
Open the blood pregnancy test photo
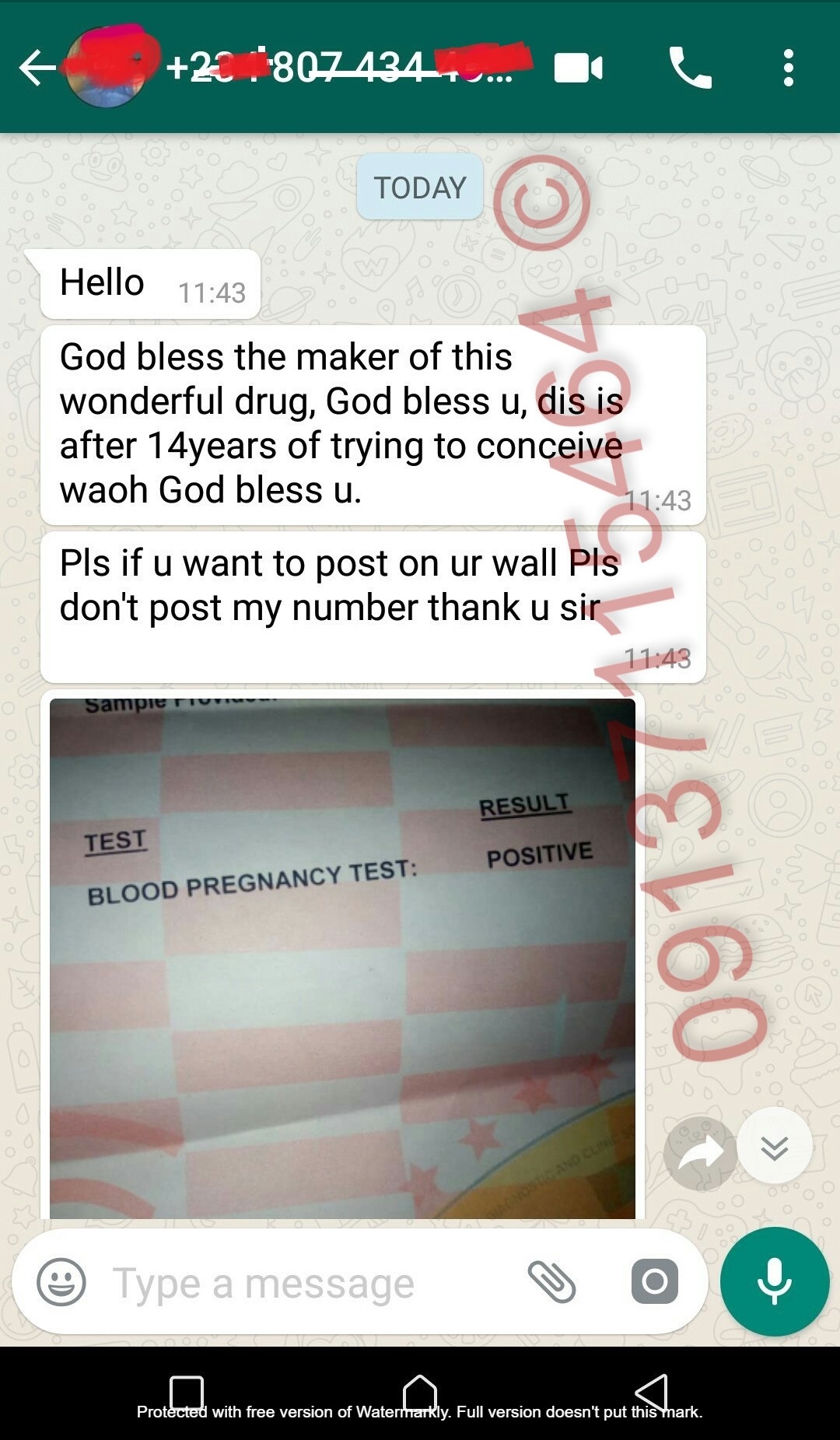tap(342, 957)
